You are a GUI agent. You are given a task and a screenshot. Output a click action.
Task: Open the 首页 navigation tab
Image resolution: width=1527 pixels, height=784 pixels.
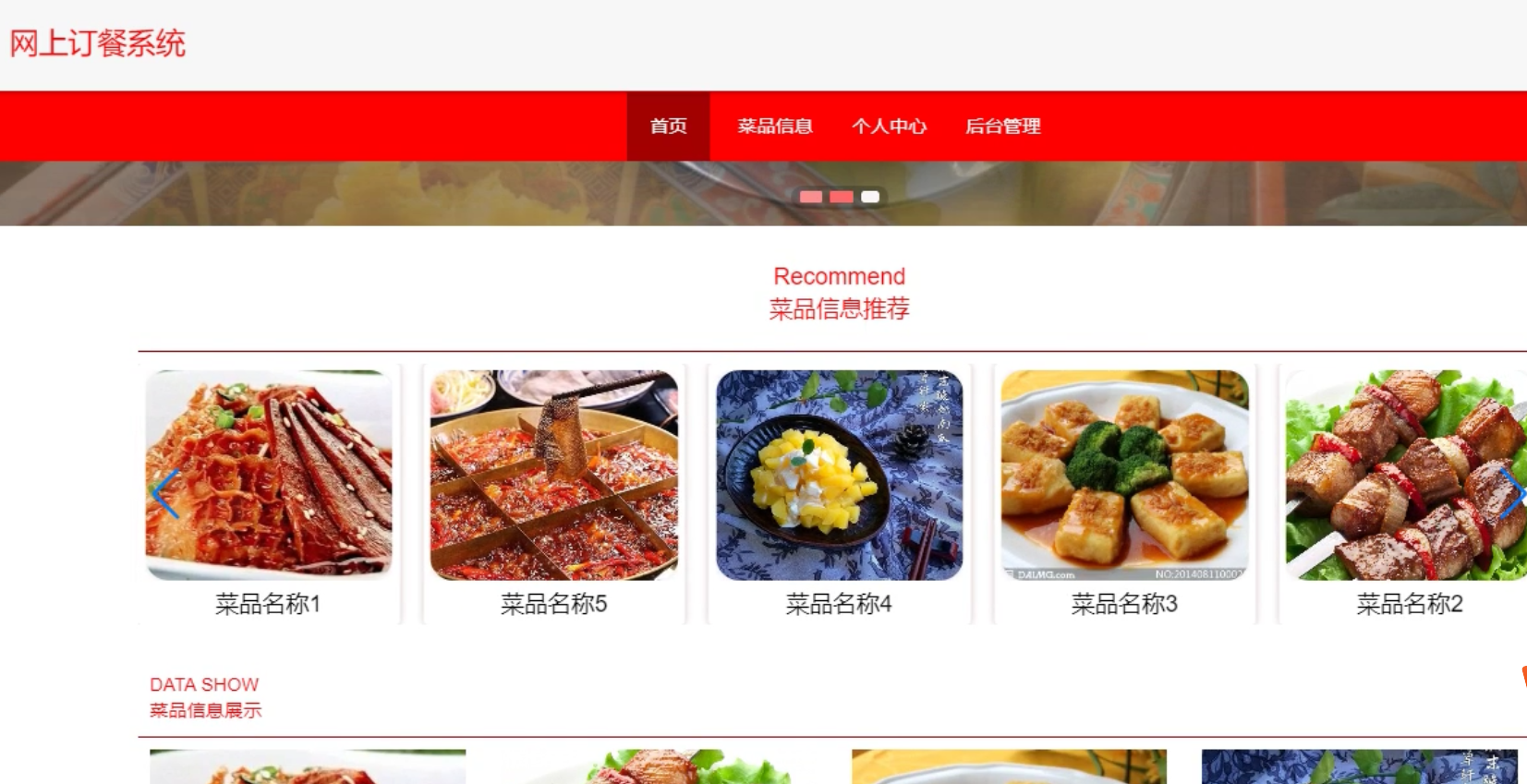668,127
